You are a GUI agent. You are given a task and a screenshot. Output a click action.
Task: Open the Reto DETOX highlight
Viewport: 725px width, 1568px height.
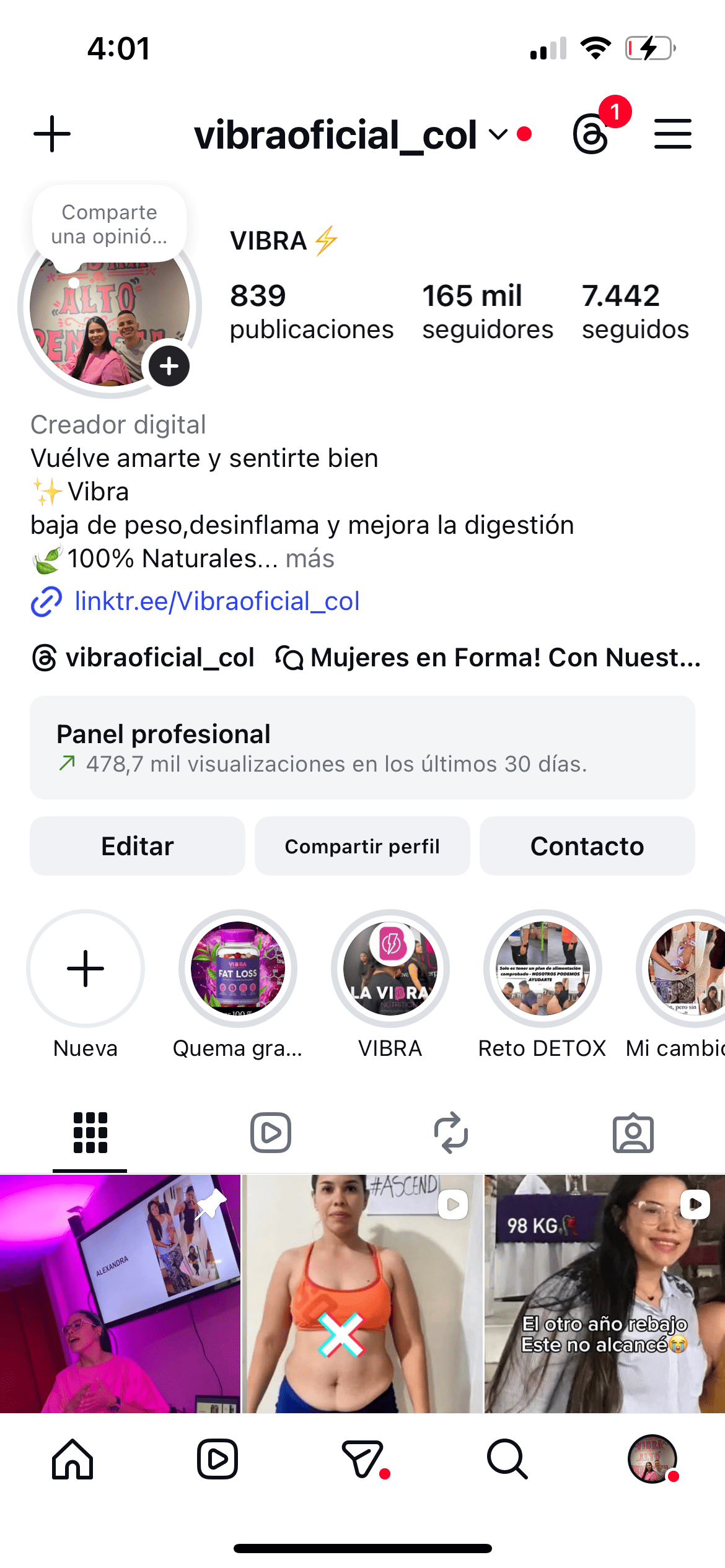543,969
